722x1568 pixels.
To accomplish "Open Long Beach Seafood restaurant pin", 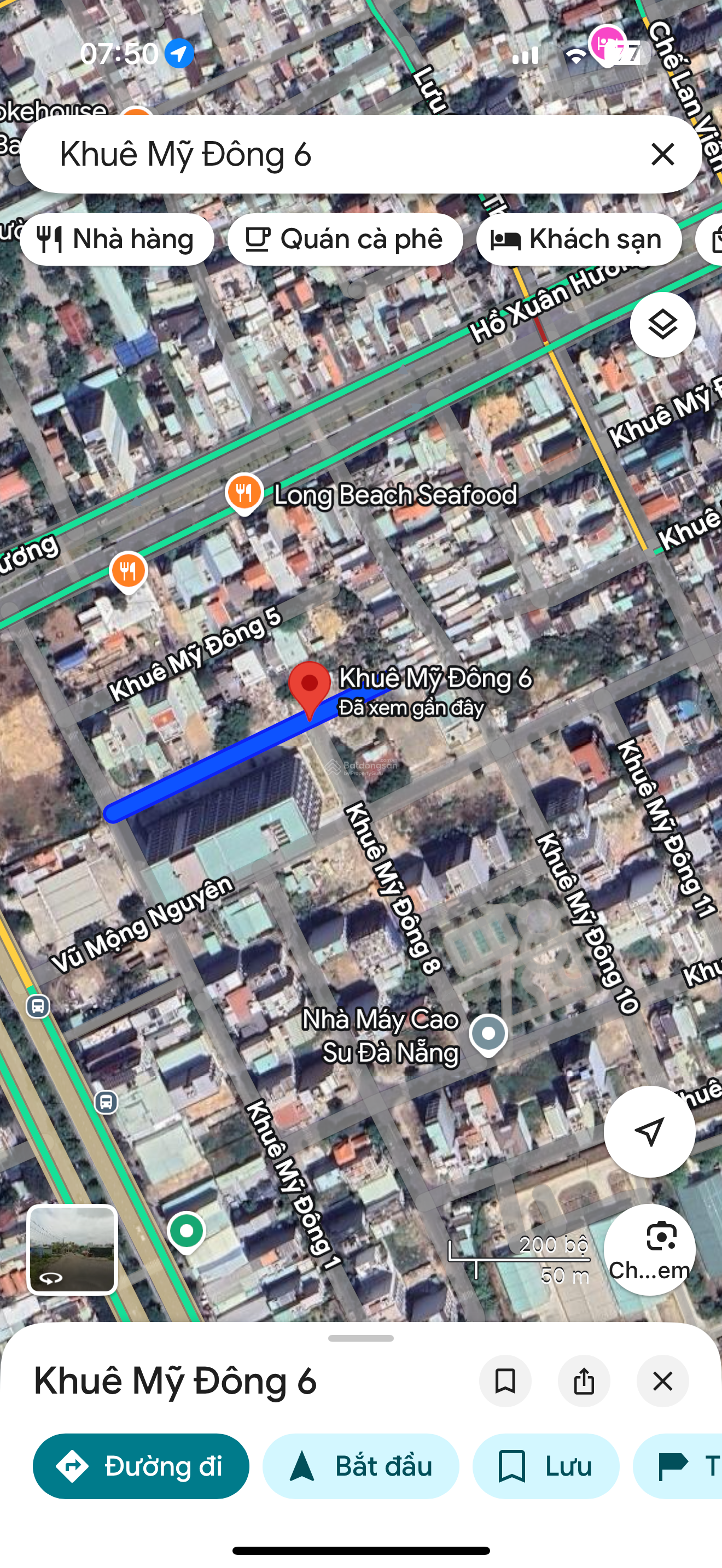I will pyautogui.click(x=244, y=493).
